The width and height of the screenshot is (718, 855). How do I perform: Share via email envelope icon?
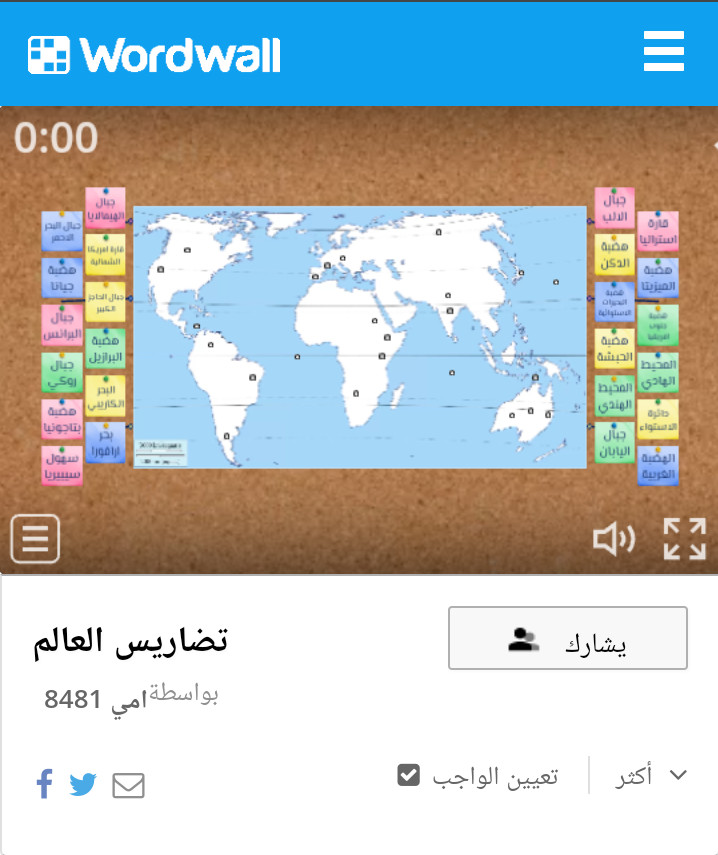[x=128, y=786]
